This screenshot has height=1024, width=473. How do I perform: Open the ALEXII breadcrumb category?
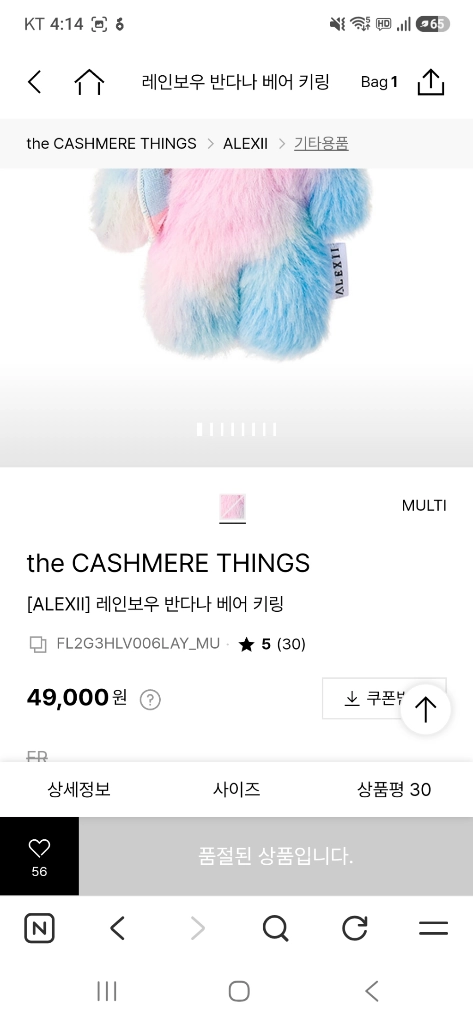pyautogui.click(x=245, y=144)
